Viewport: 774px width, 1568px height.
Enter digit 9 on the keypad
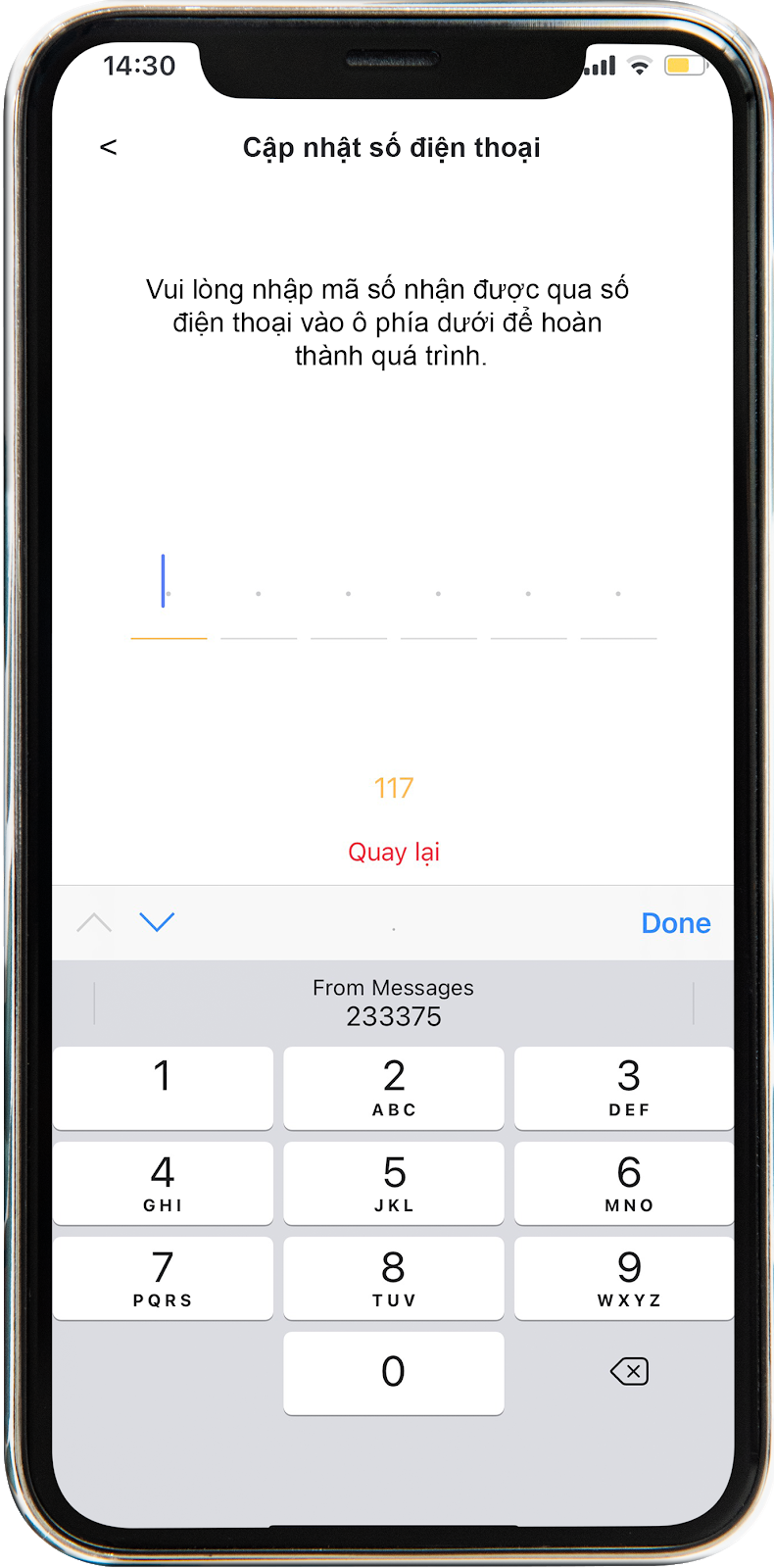[628, 1278]
